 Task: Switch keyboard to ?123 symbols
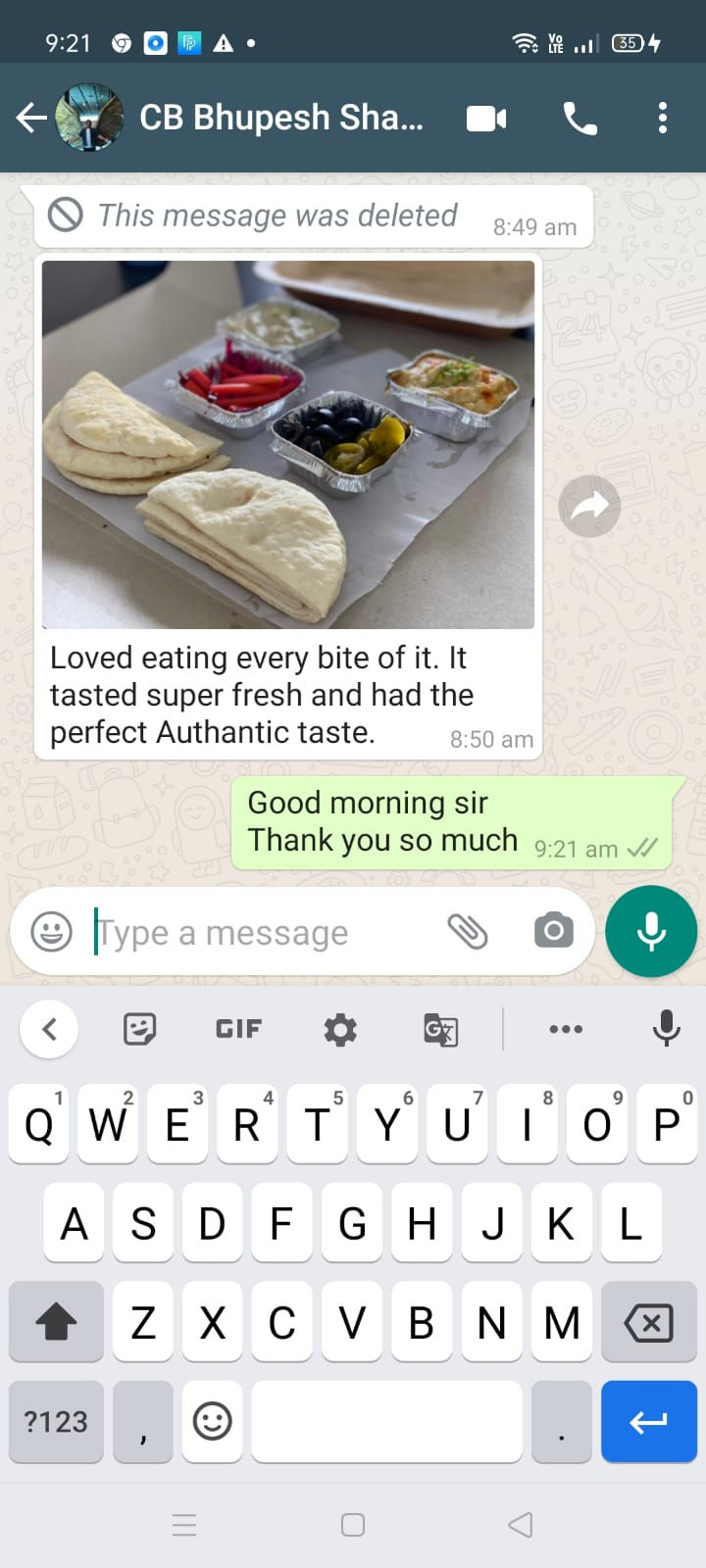(56, 1421)
